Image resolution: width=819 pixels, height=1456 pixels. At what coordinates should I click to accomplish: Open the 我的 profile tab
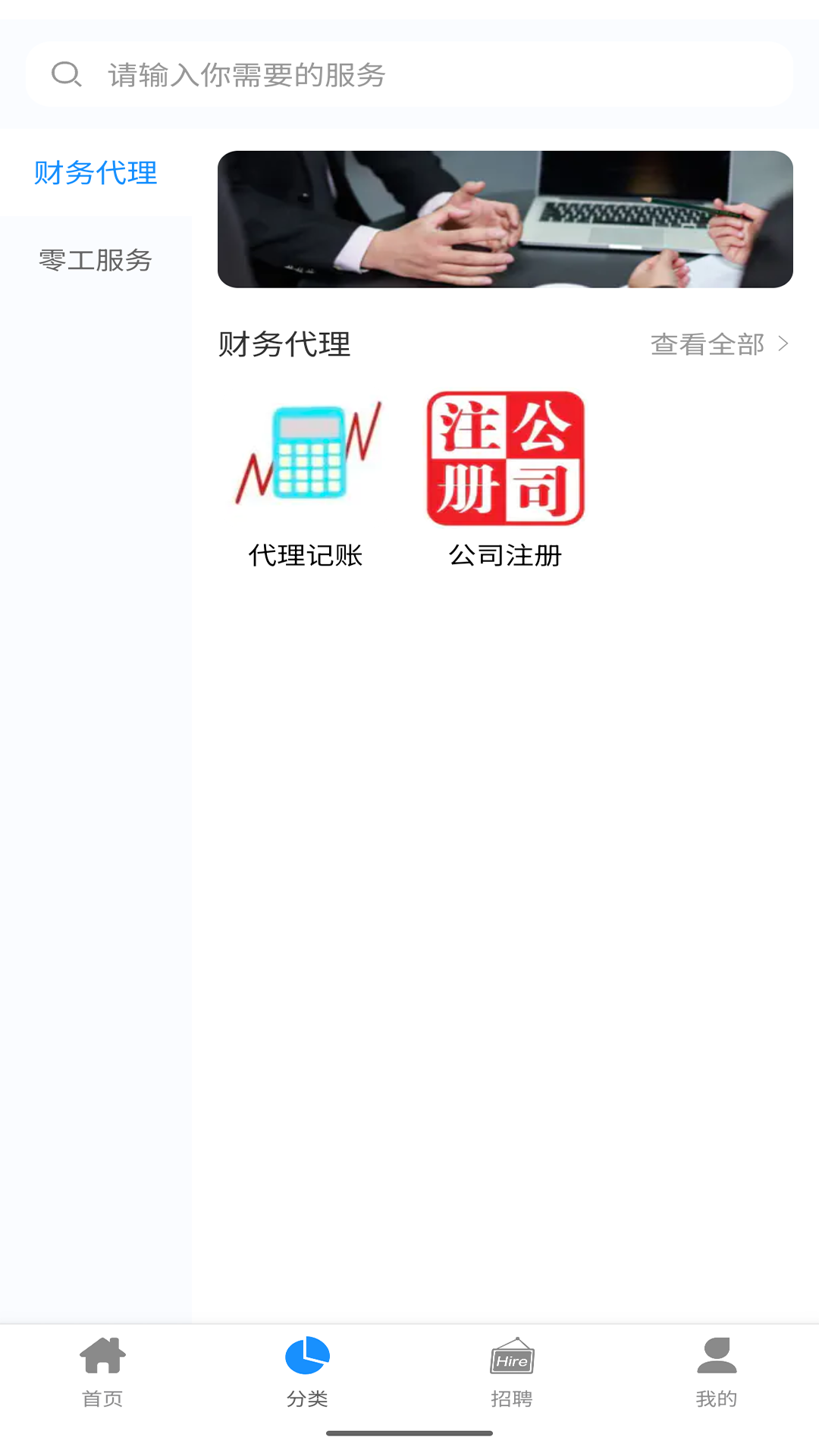[717, 1371]
